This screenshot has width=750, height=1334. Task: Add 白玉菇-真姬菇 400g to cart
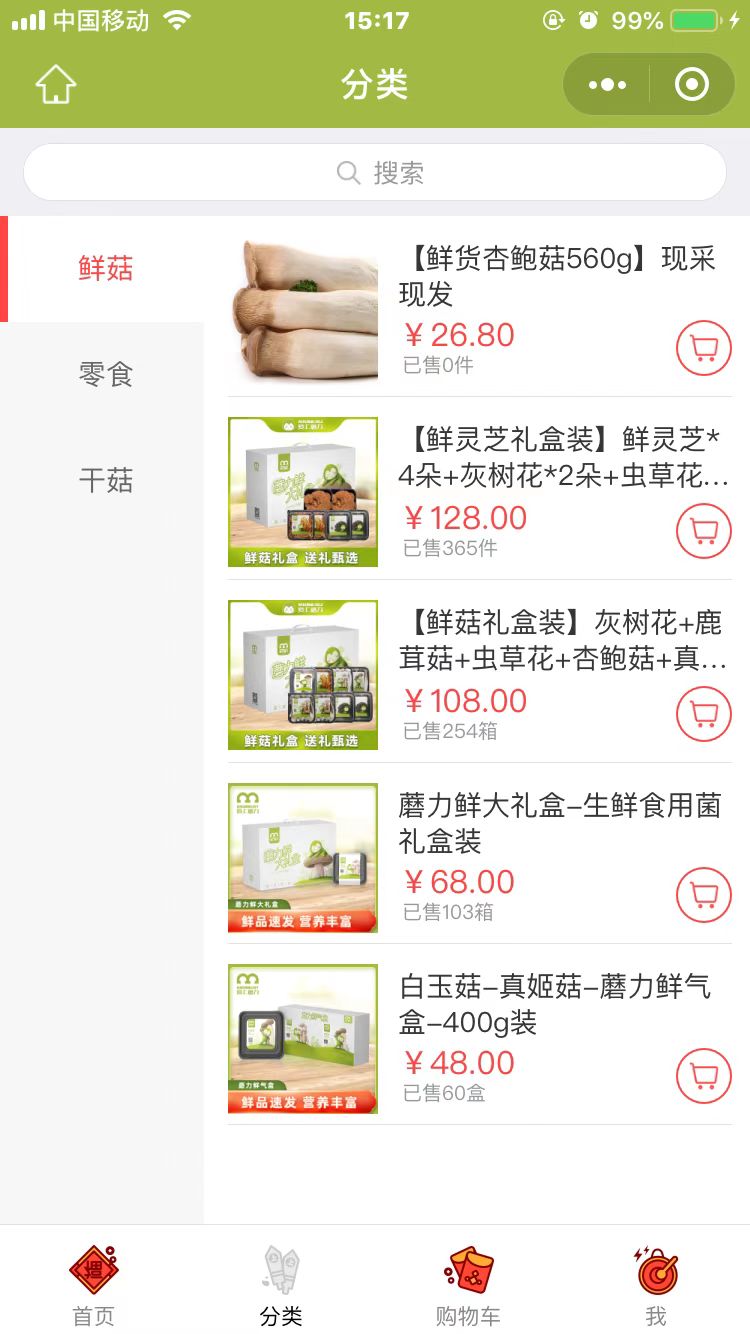coord(704,1076)
